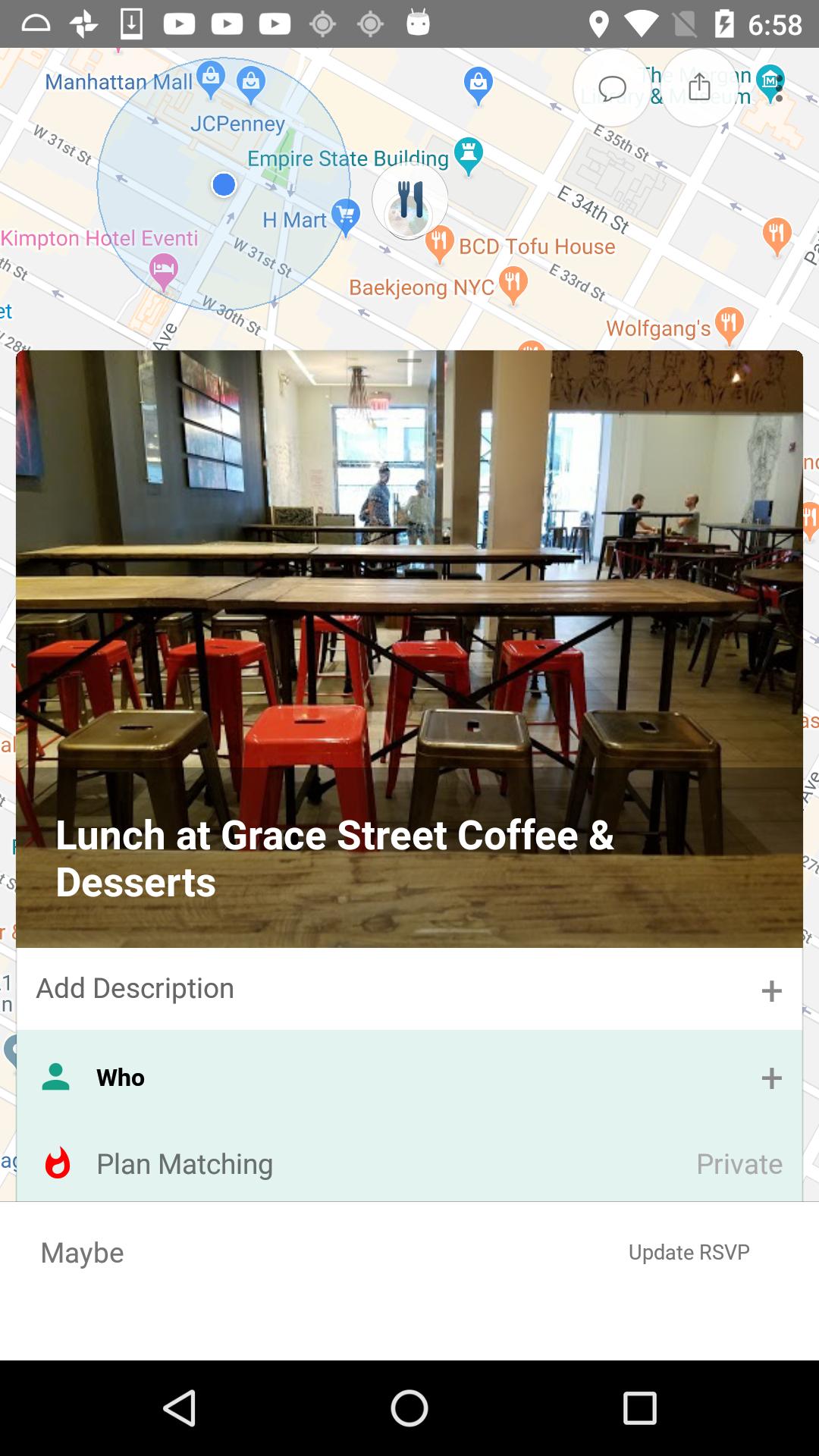Tap the restaurant pin on the map
819x1456 pixels.
click(x=409, y=200)
